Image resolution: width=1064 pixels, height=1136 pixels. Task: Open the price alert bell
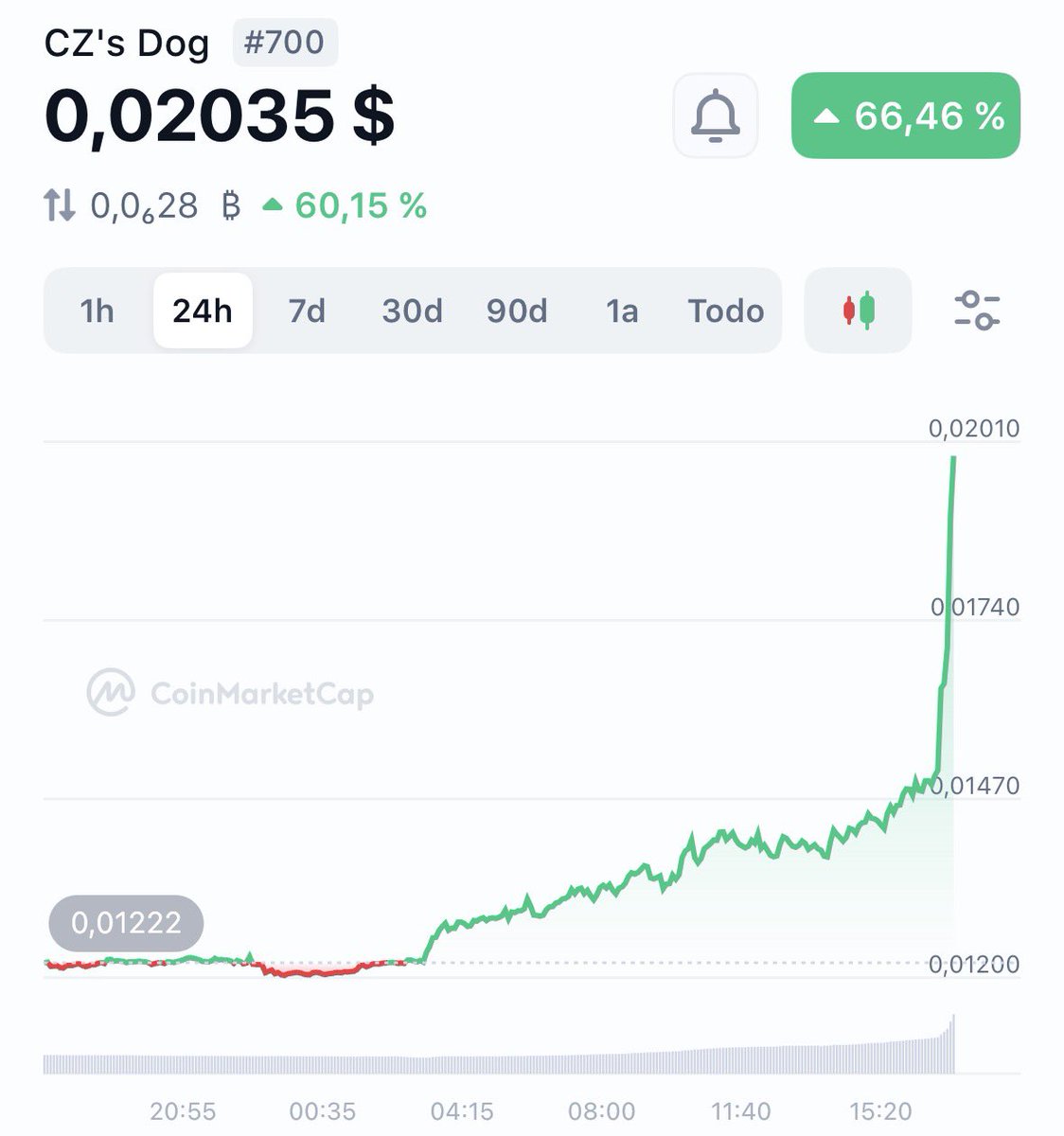coord(716,115)
